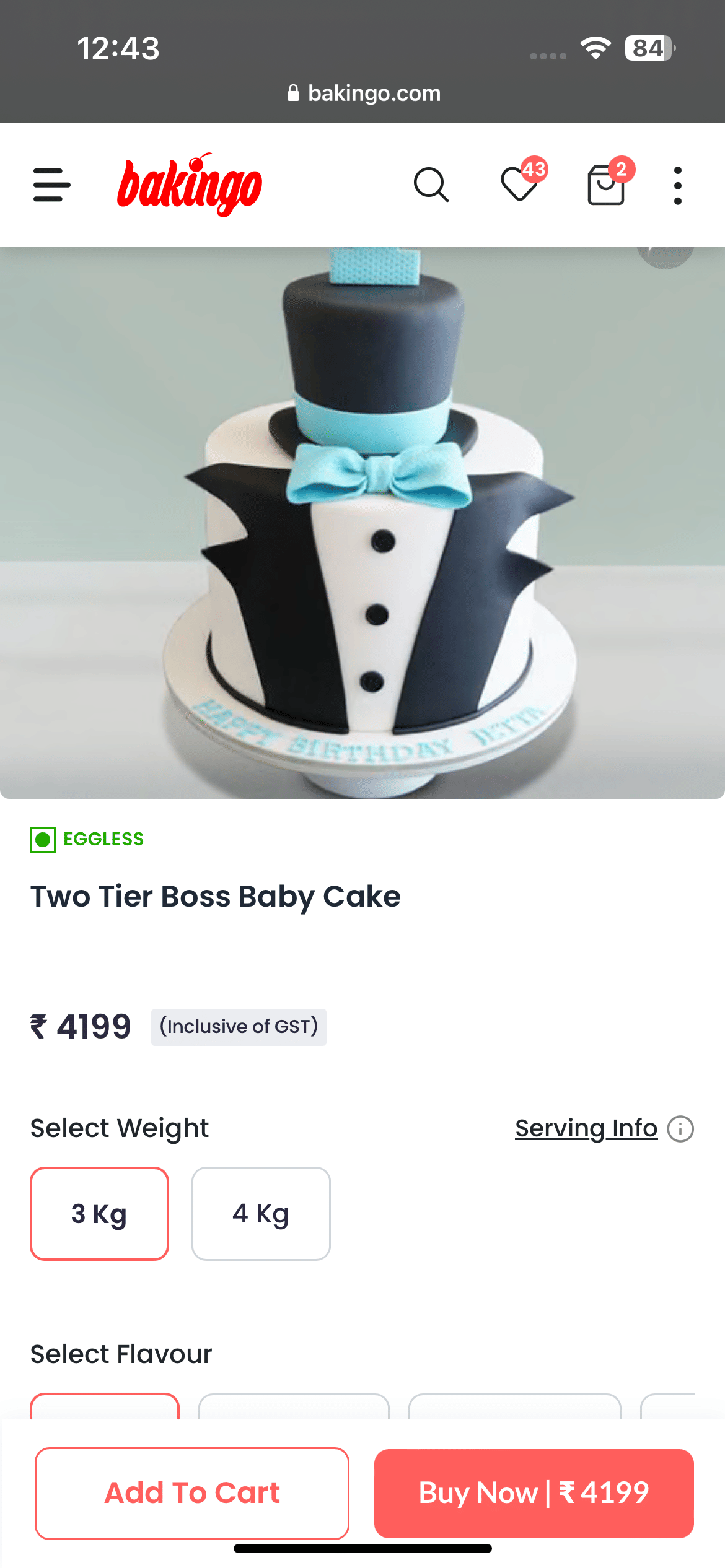Image resolution: width=725 pixels, height=1568 pixels.
Task: Select the 3 Kg weight option
Action: 100,1213
